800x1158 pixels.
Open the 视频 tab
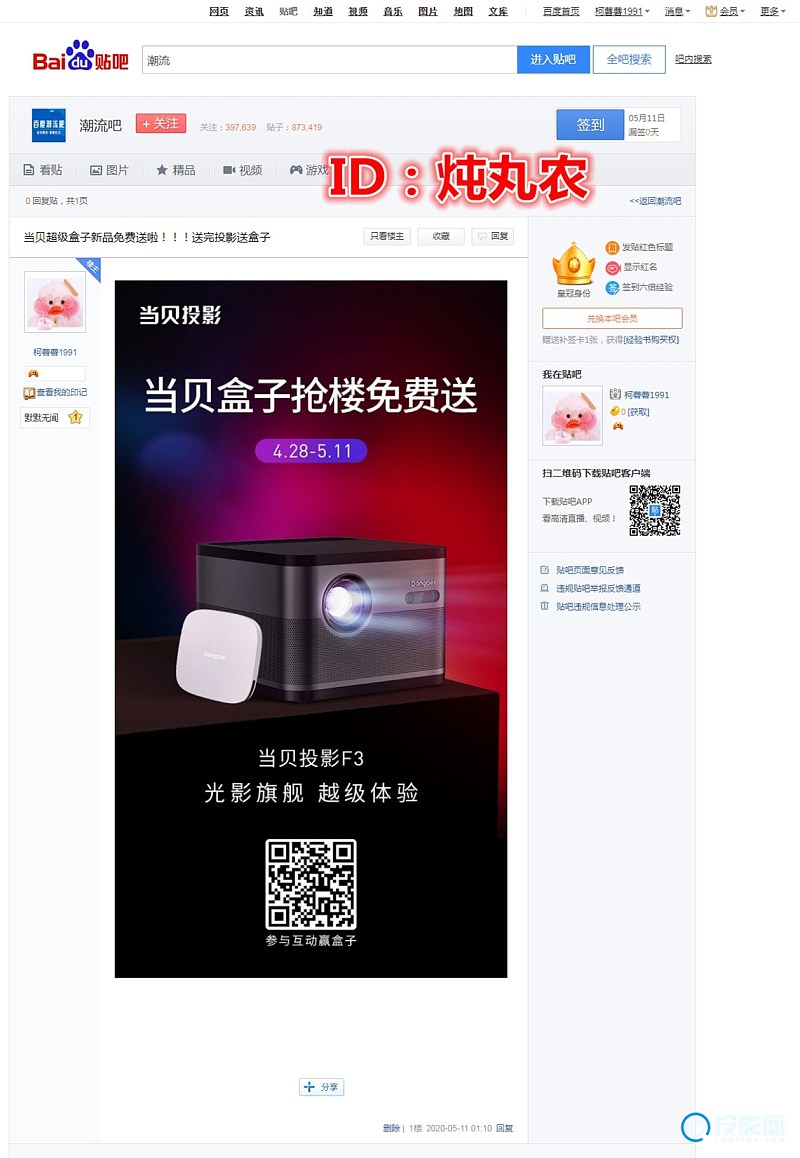coord(243,170)
